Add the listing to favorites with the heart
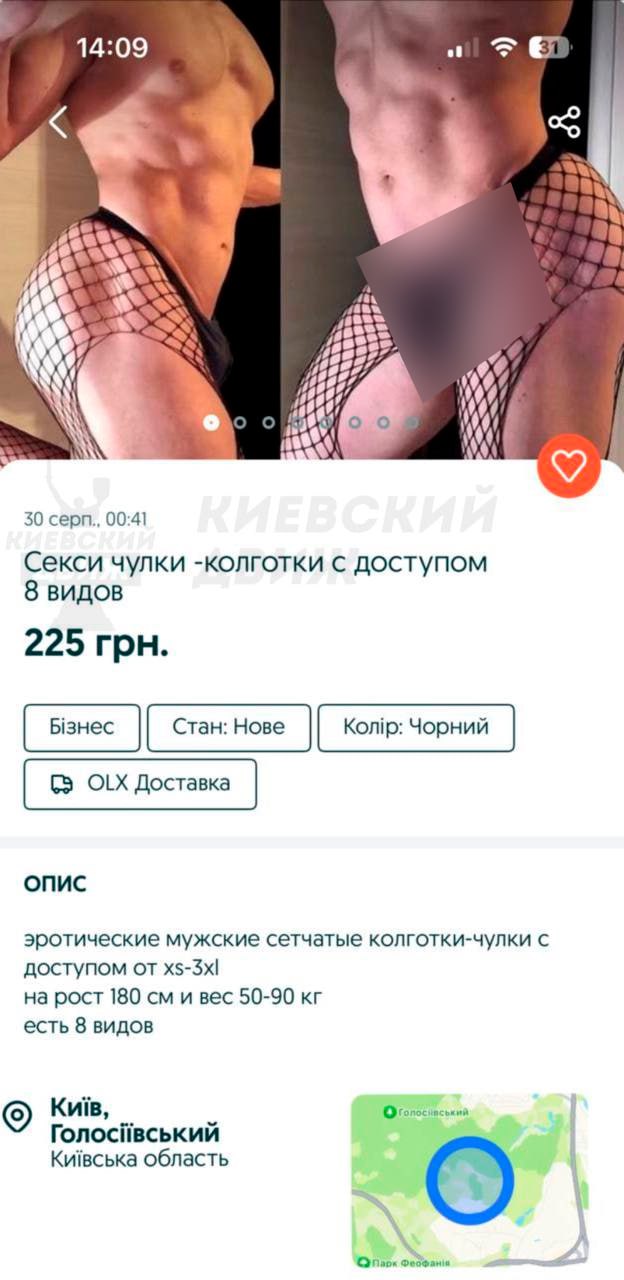Screen dimensions: 624x1280 pyautogui.click(x=568, y=465)
